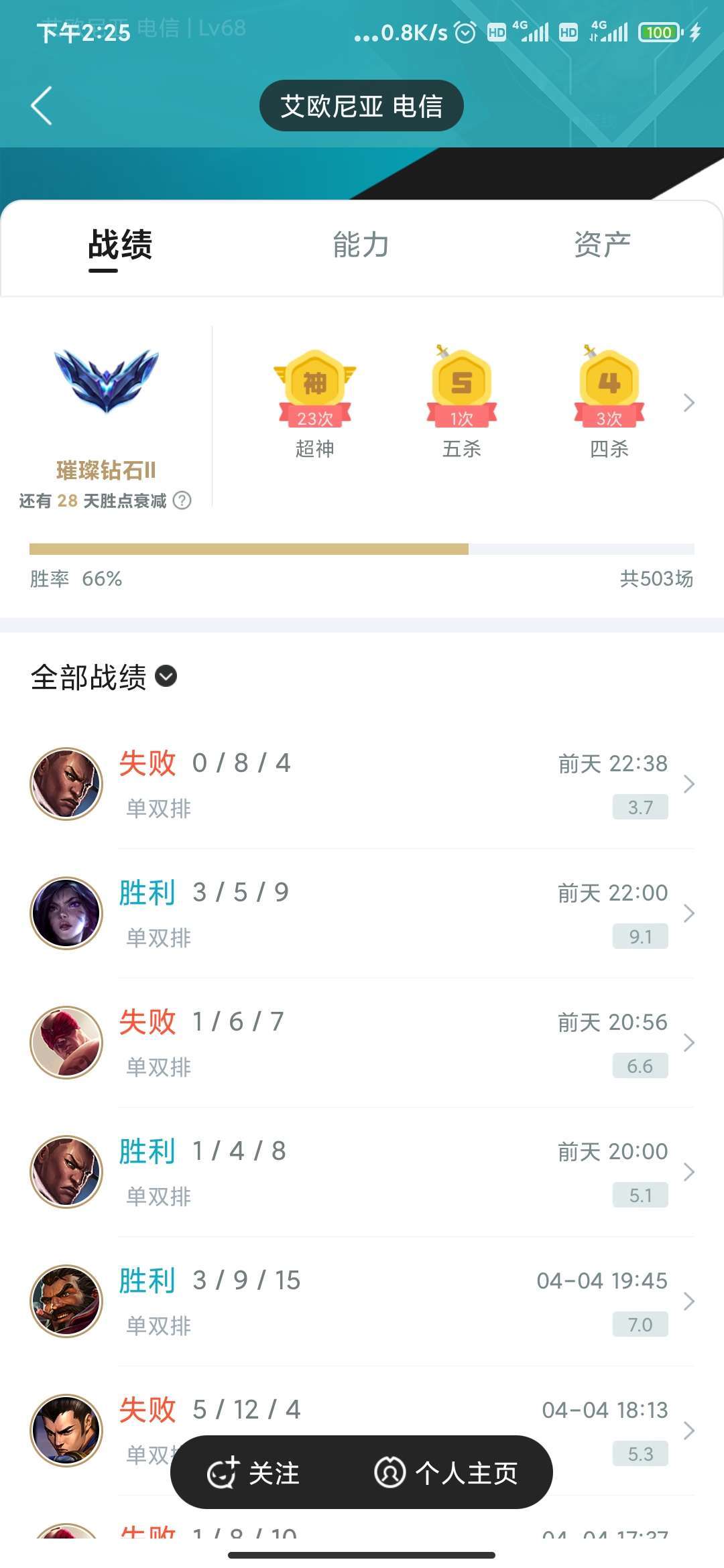Go back using the top-left arrow
This screenshot has width=724, height=1568.
(42, 106)
